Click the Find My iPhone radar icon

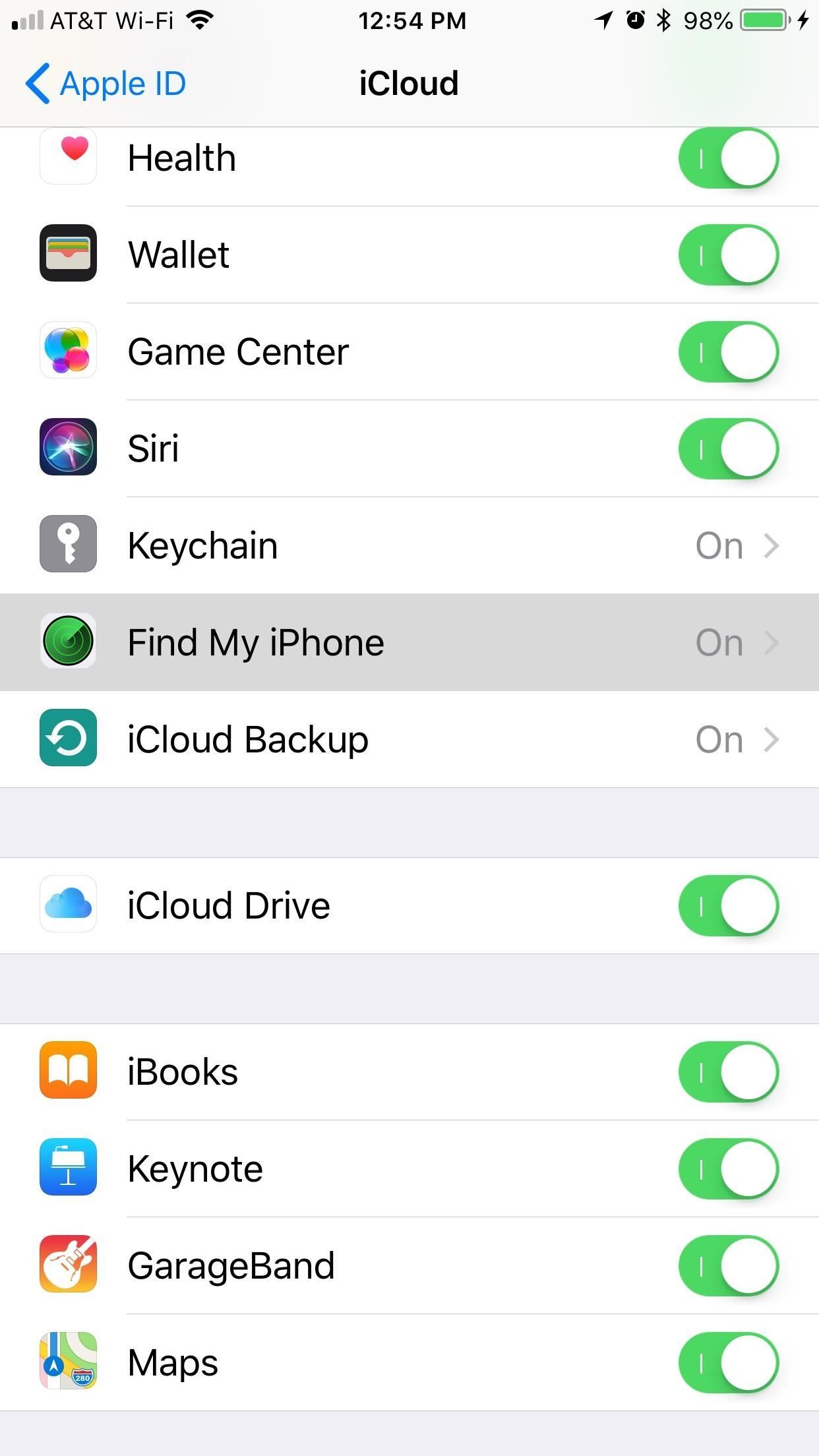pos(68,641)
